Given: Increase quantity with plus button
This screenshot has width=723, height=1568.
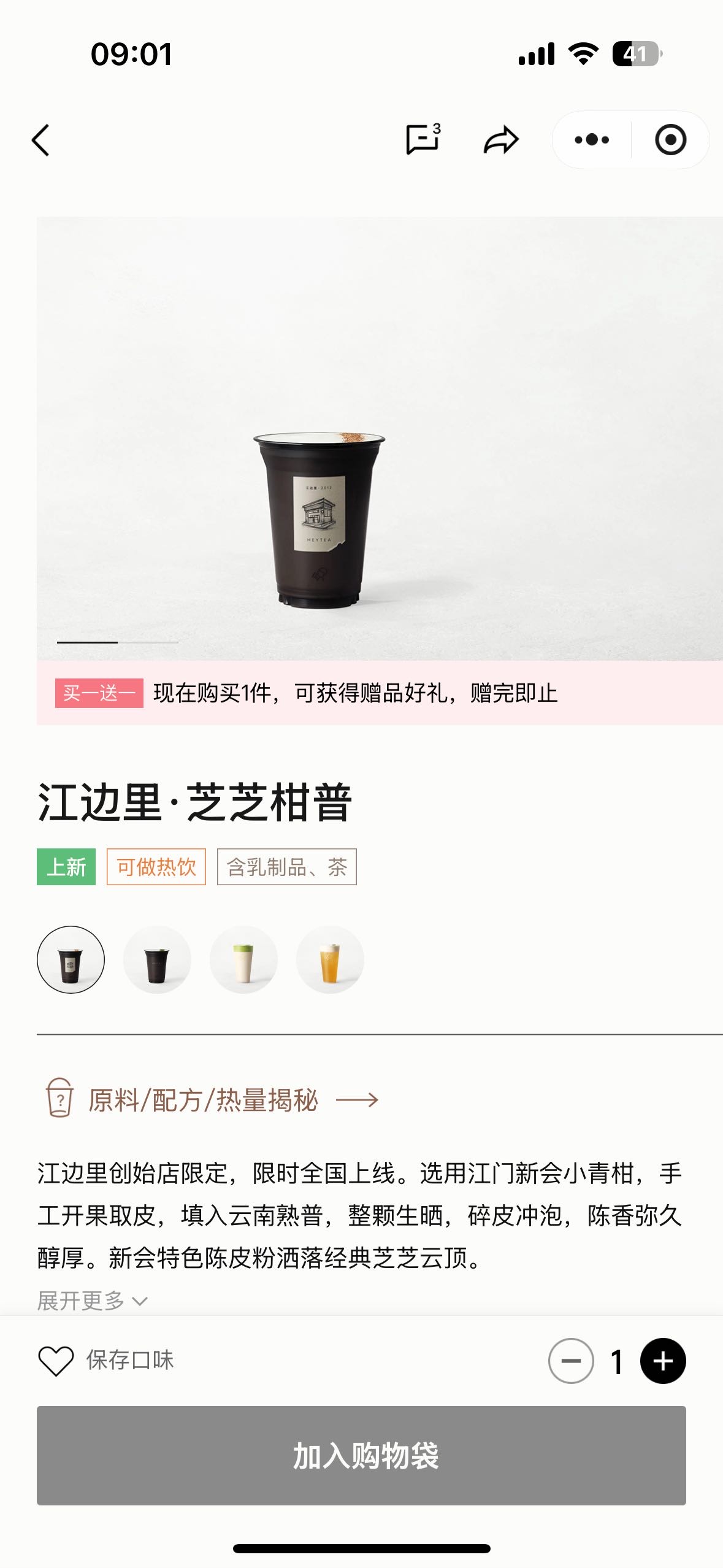Looking at the screenshot, I should 663,1361.
